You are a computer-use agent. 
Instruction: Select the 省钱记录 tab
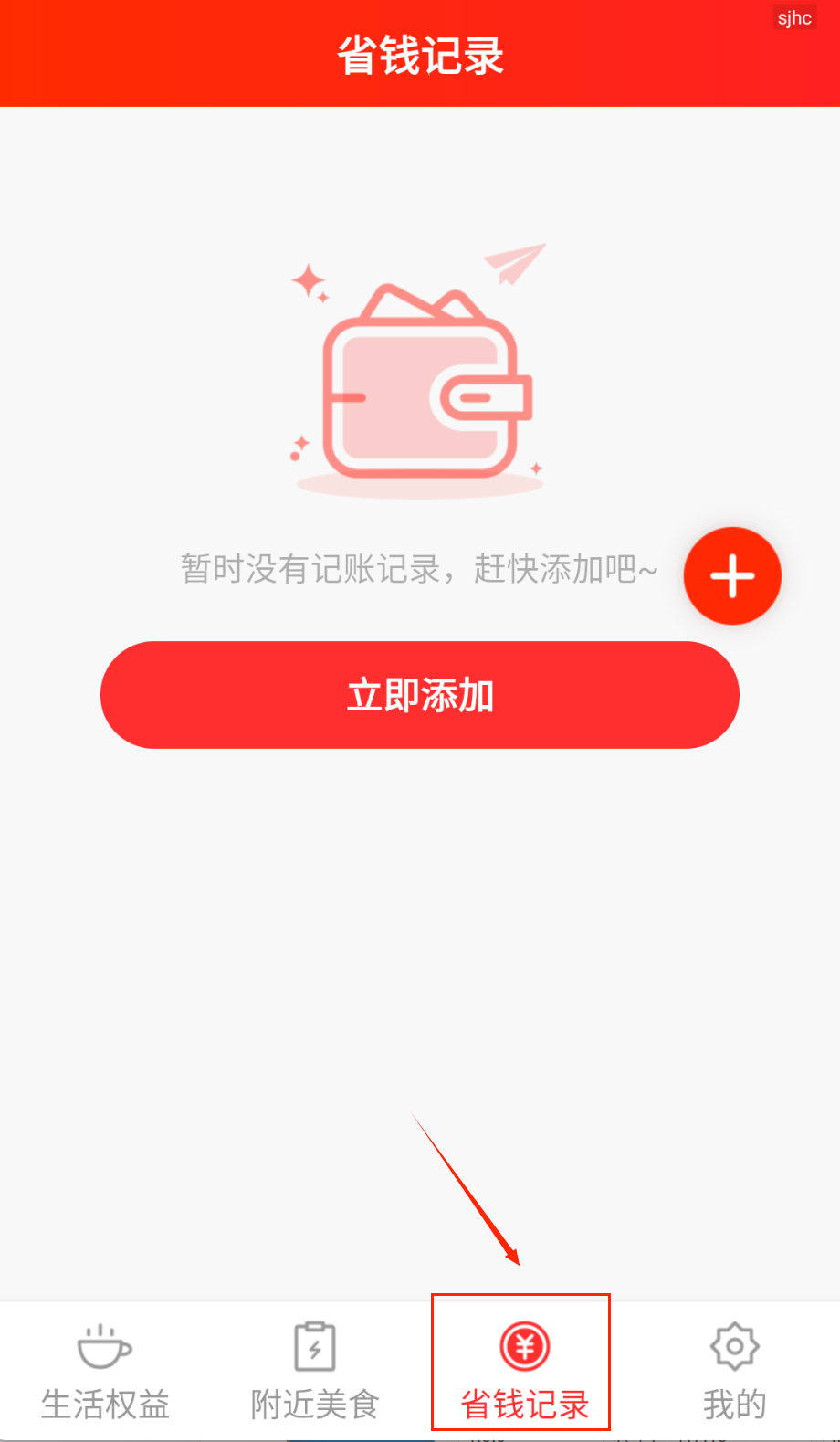coord(524,1370)
